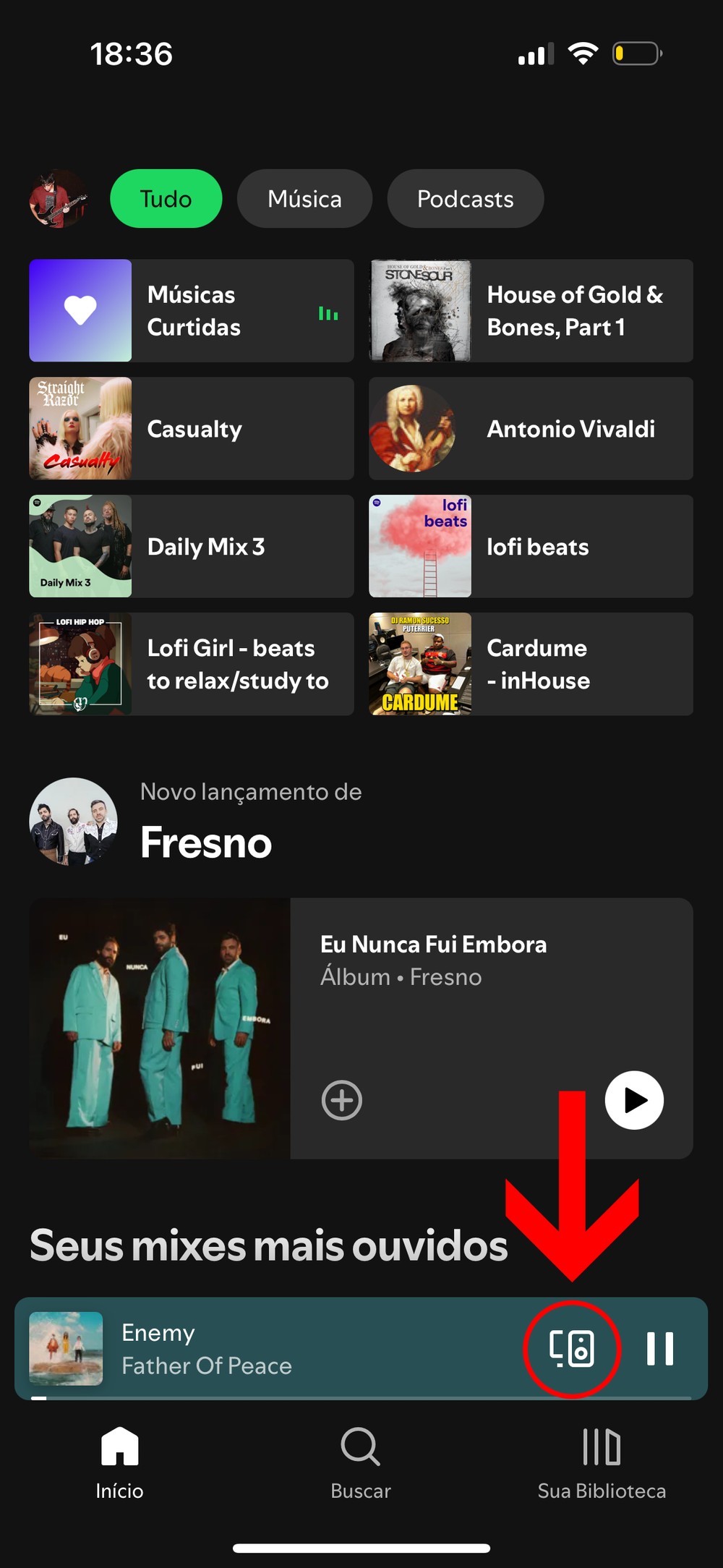Filter by Podcasts chip
This screenshot has width=723, height=1568.
[465, 199]
